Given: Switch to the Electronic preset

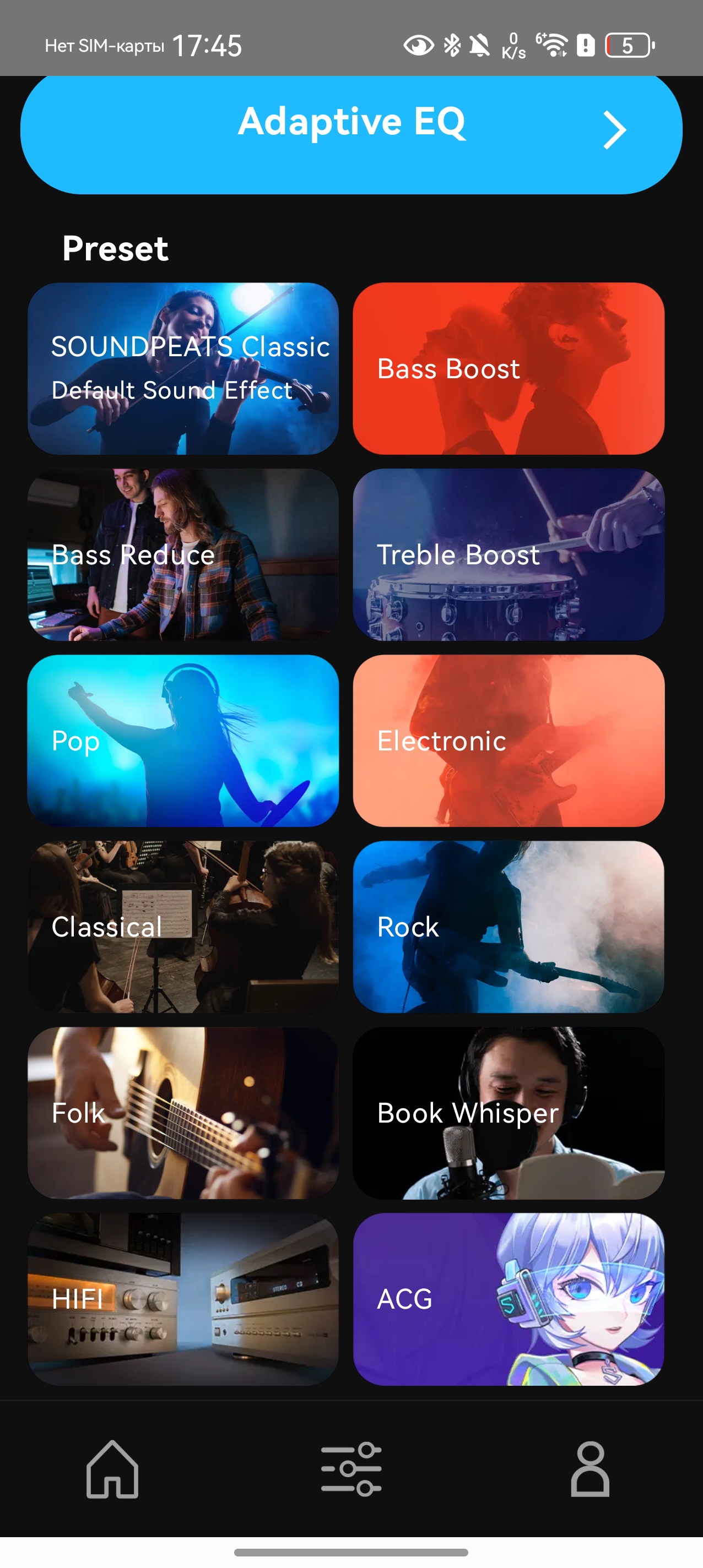Looking at the screenshot, I should pyautogui.click(x=508, y=741).
